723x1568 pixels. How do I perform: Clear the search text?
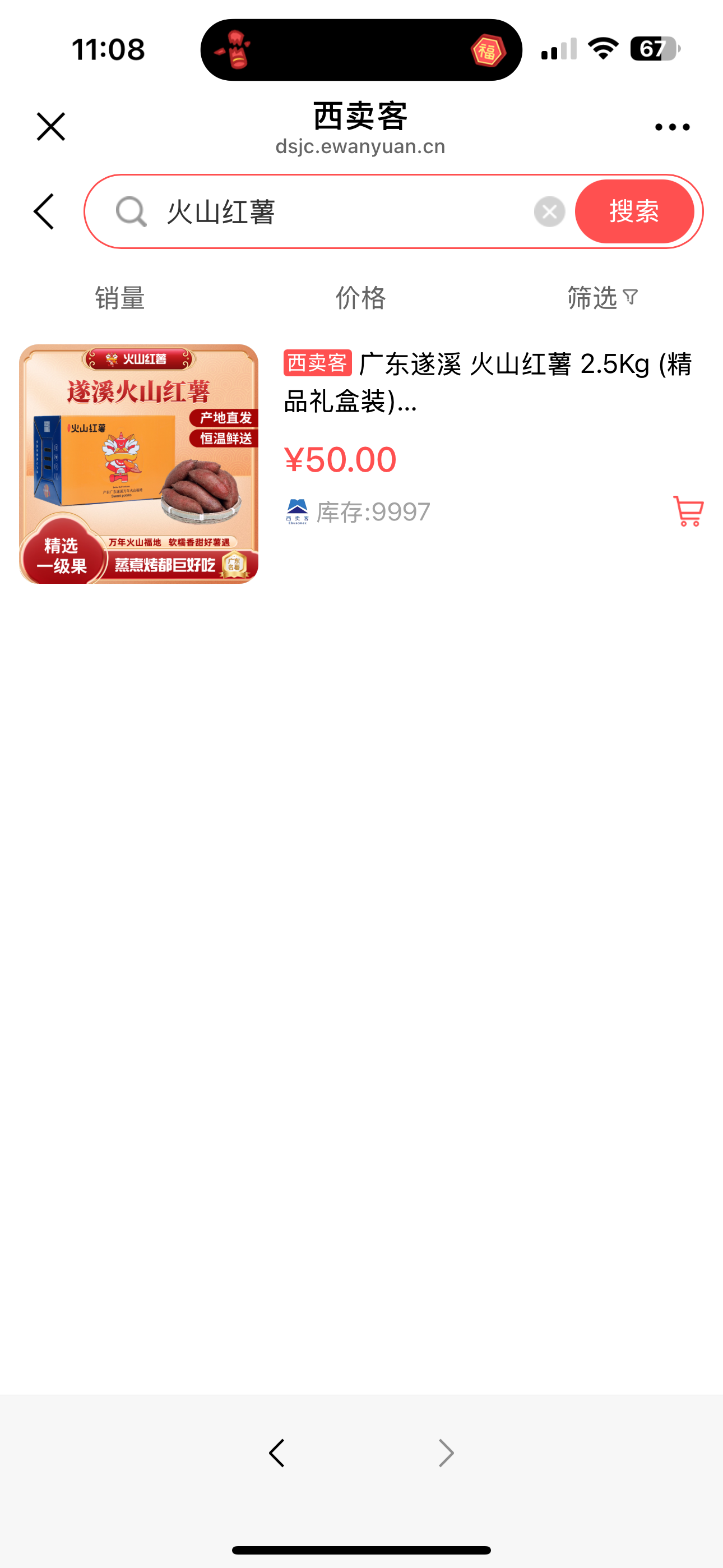click(x=549, y=212)
